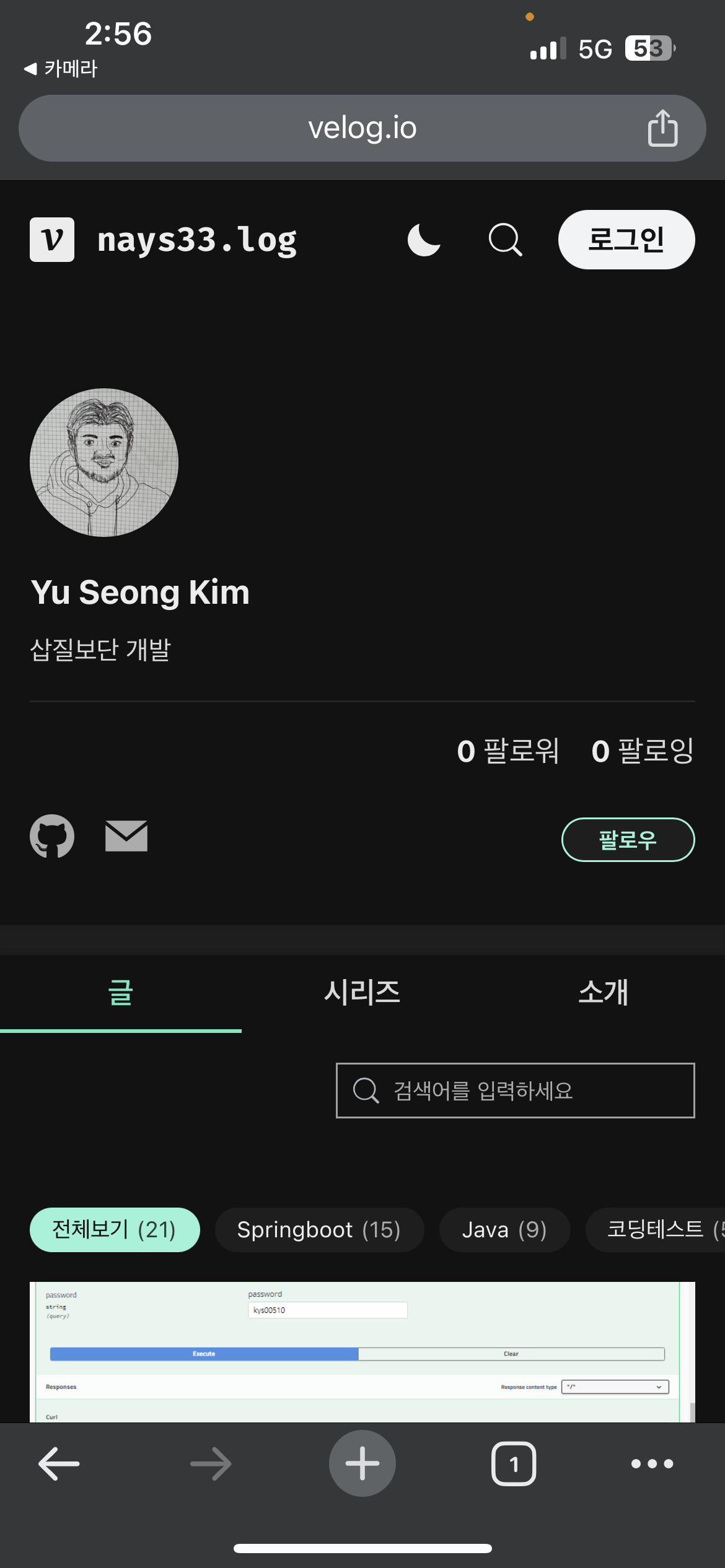Open the nays33.log blog title
The width and height of the screenshot is (725, 1568).
tap(197, 240)
